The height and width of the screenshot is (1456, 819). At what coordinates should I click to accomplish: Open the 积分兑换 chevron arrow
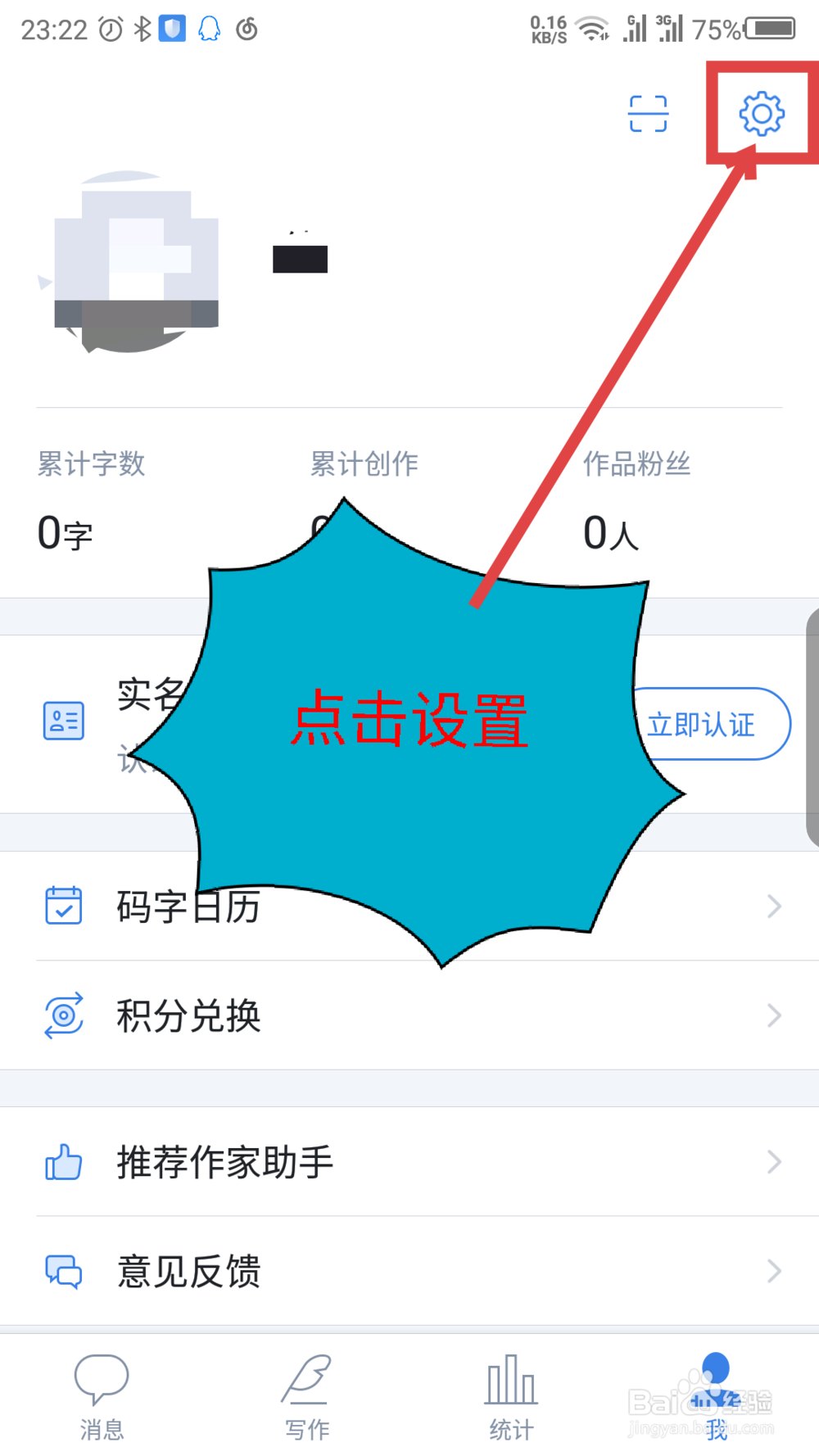pyautogui.click(x=775, y=1015)
